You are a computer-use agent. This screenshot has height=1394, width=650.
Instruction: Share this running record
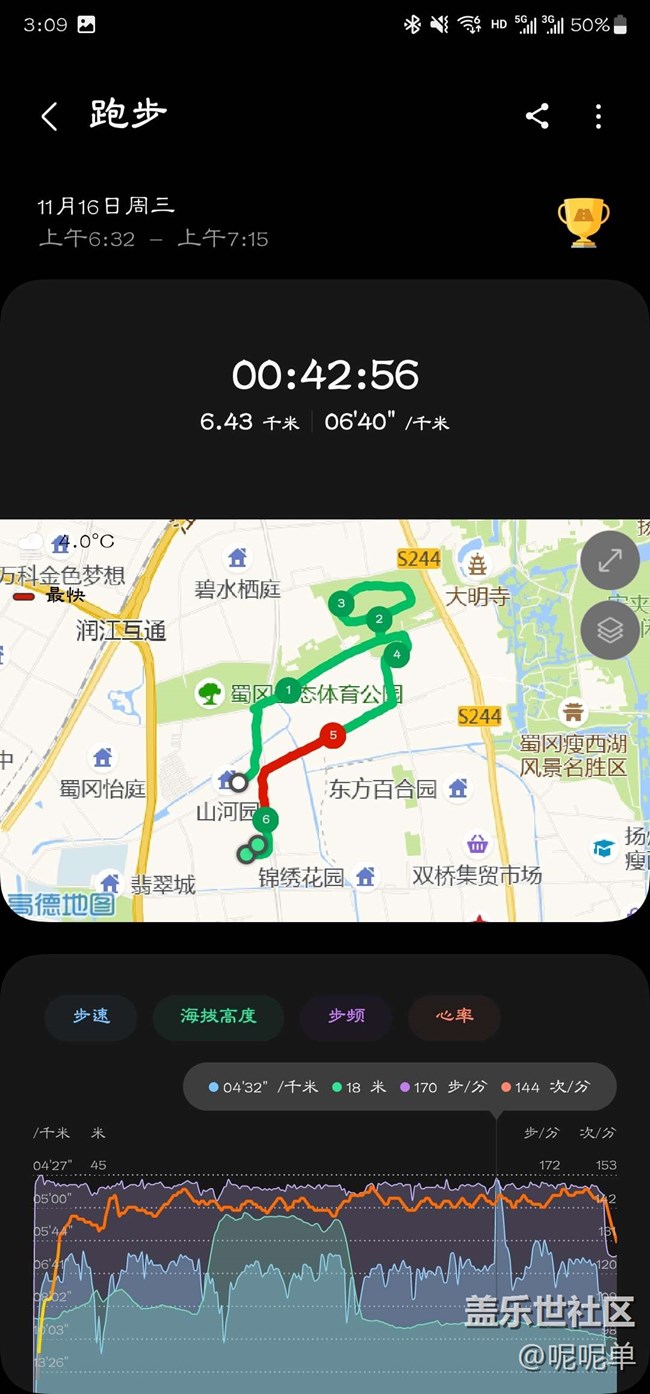[537, 116]
